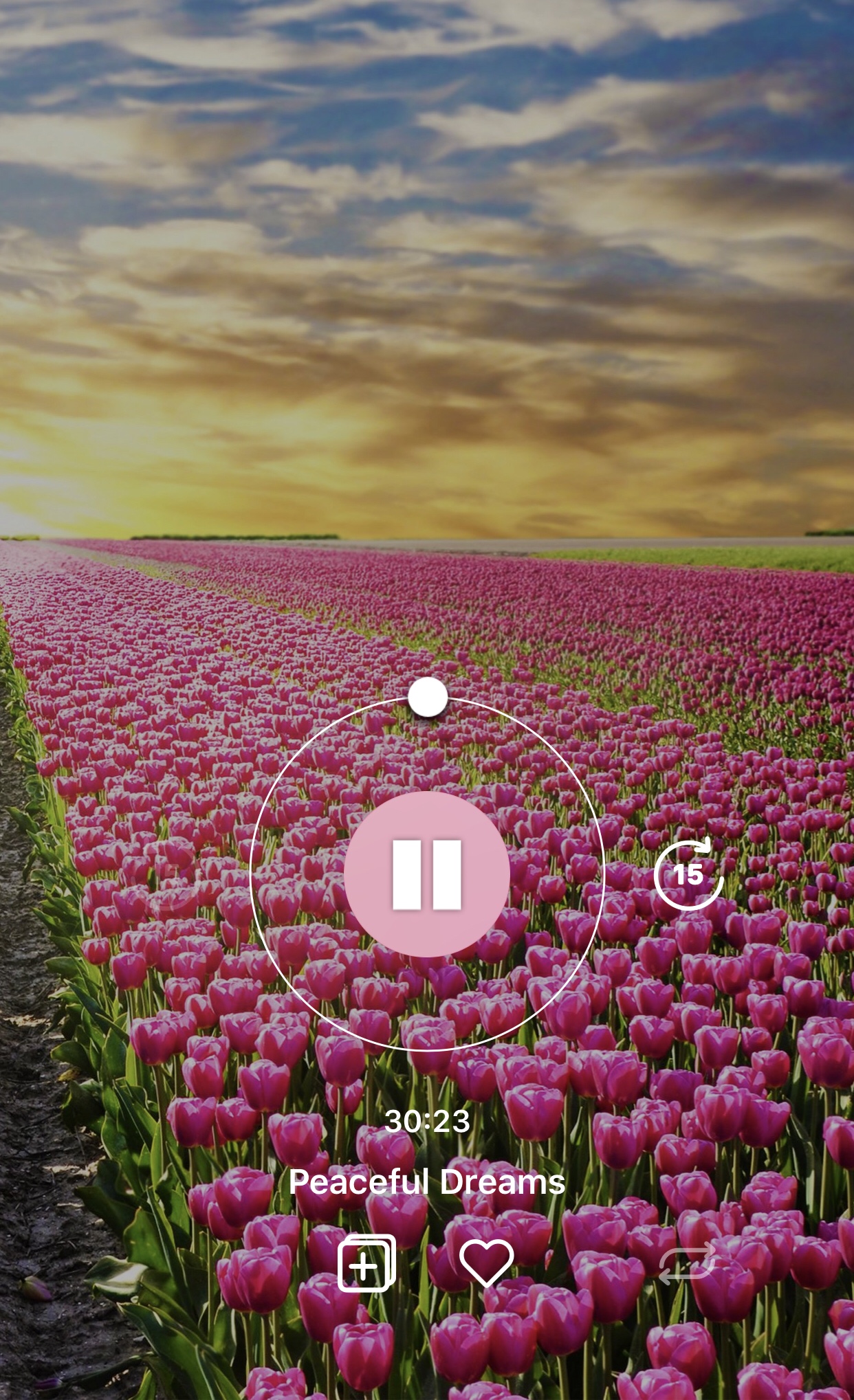Add Peaceful Dreams to a playlist
Screen dimensions: 854x1400
(366, 1262)
